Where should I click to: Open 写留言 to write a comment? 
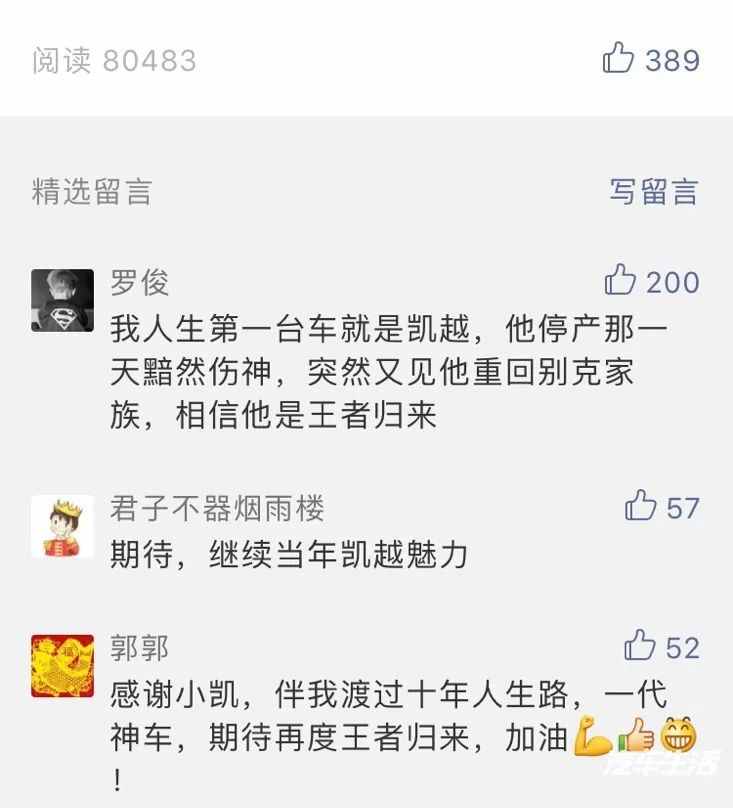click(653, 191)
